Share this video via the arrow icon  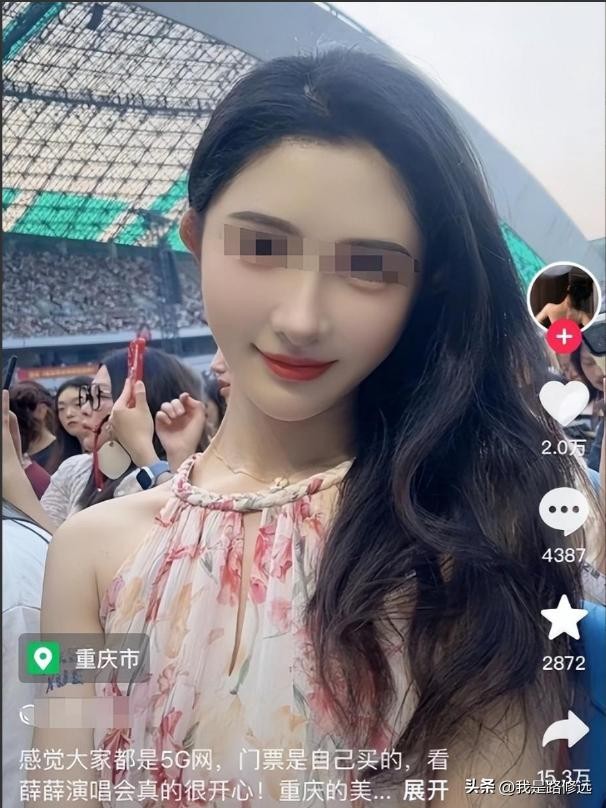[565, 729]
